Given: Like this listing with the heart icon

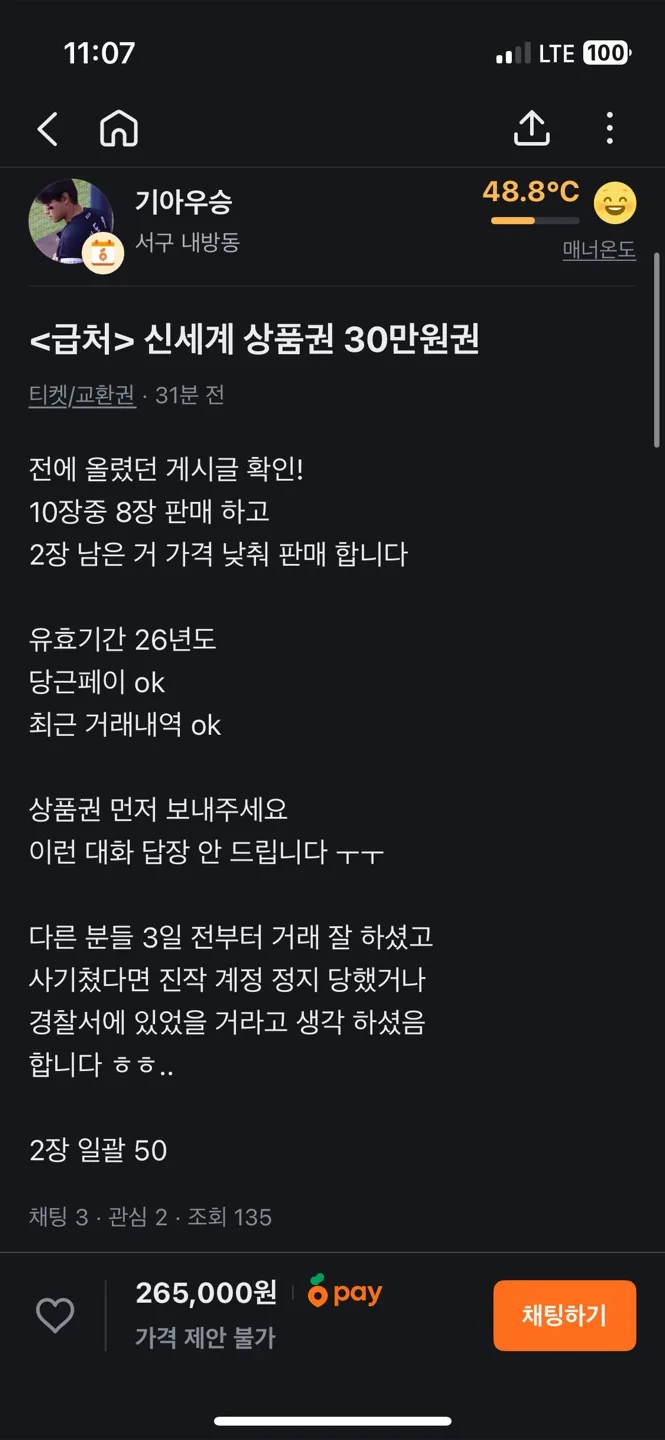Looking at the screenshot, I should (55, 1316).
